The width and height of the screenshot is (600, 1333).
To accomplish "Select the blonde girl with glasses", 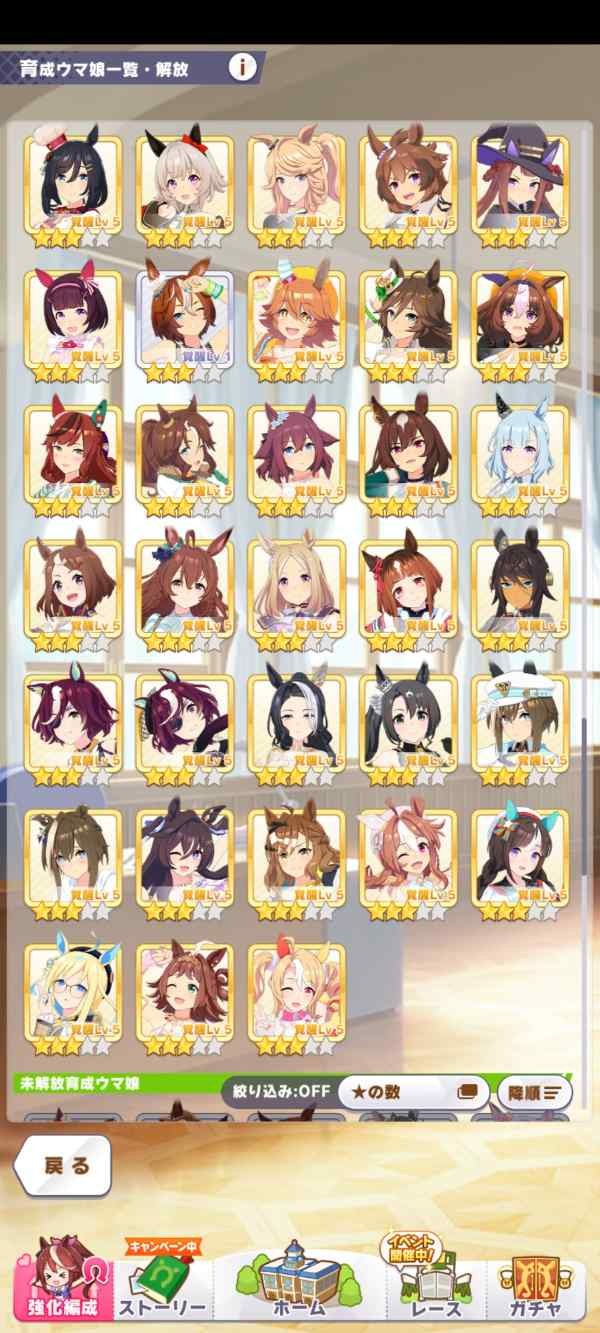I will [x=72, y=995].
